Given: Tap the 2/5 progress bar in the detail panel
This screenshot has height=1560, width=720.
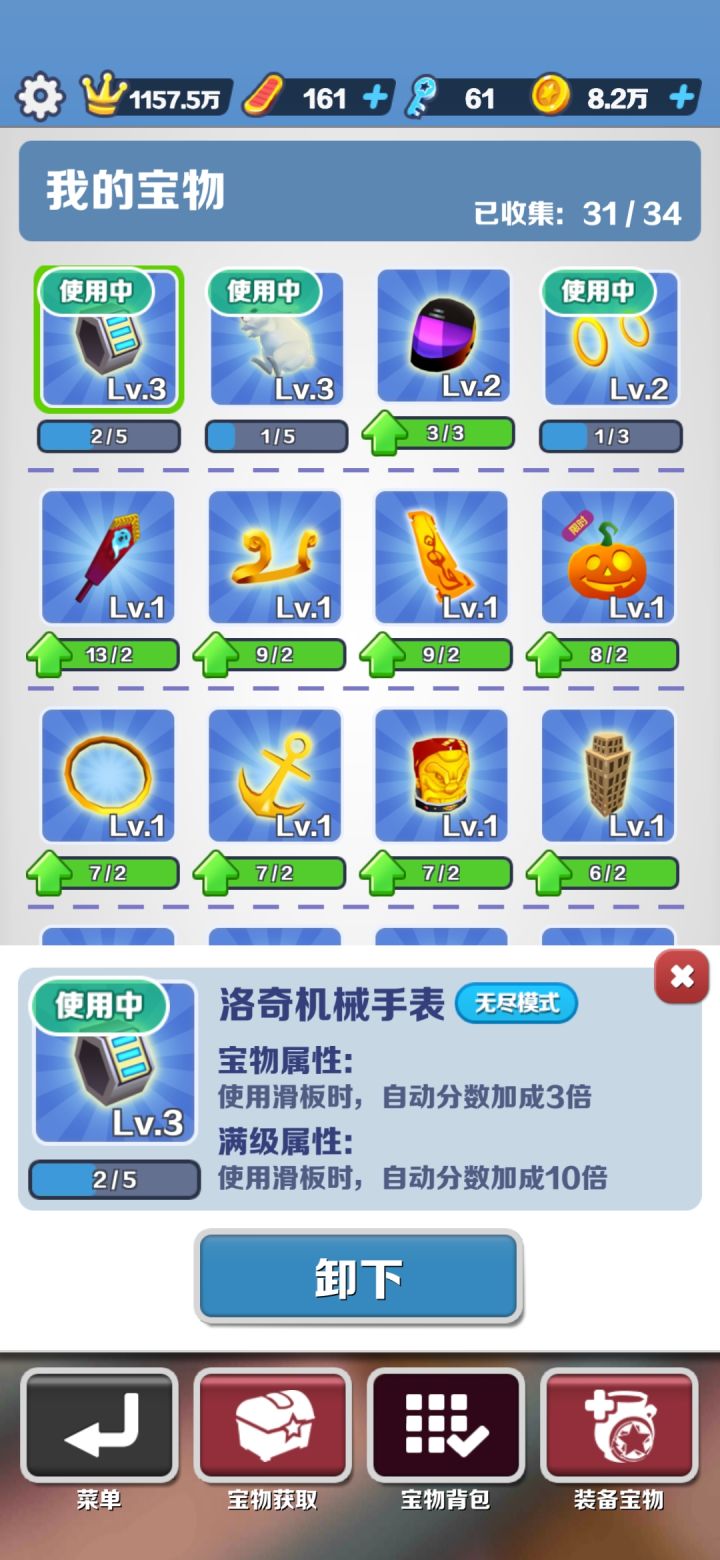Looking at the screenshot, I should pos(113,1180).
